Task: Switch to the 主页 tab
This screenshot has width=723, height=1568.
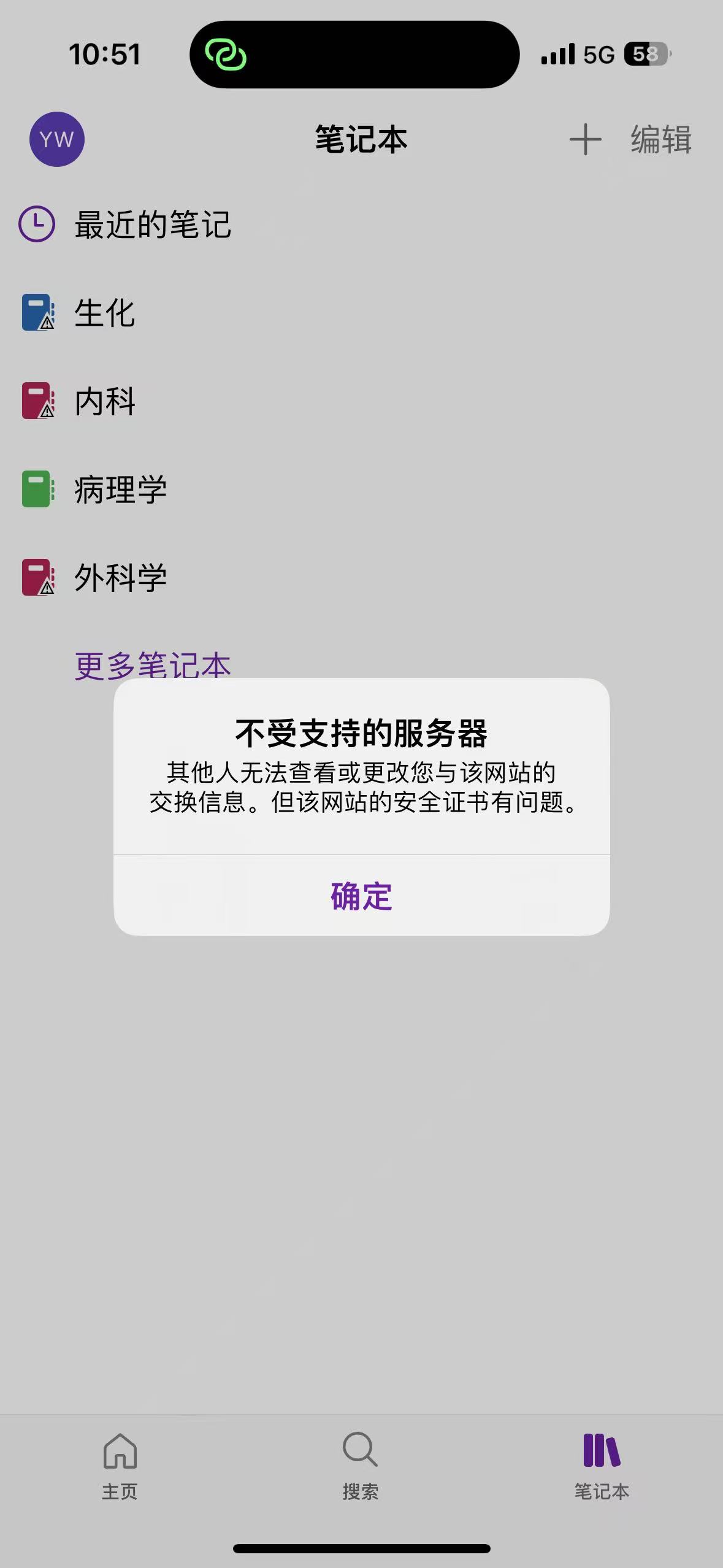Action: click(120, 1466)
